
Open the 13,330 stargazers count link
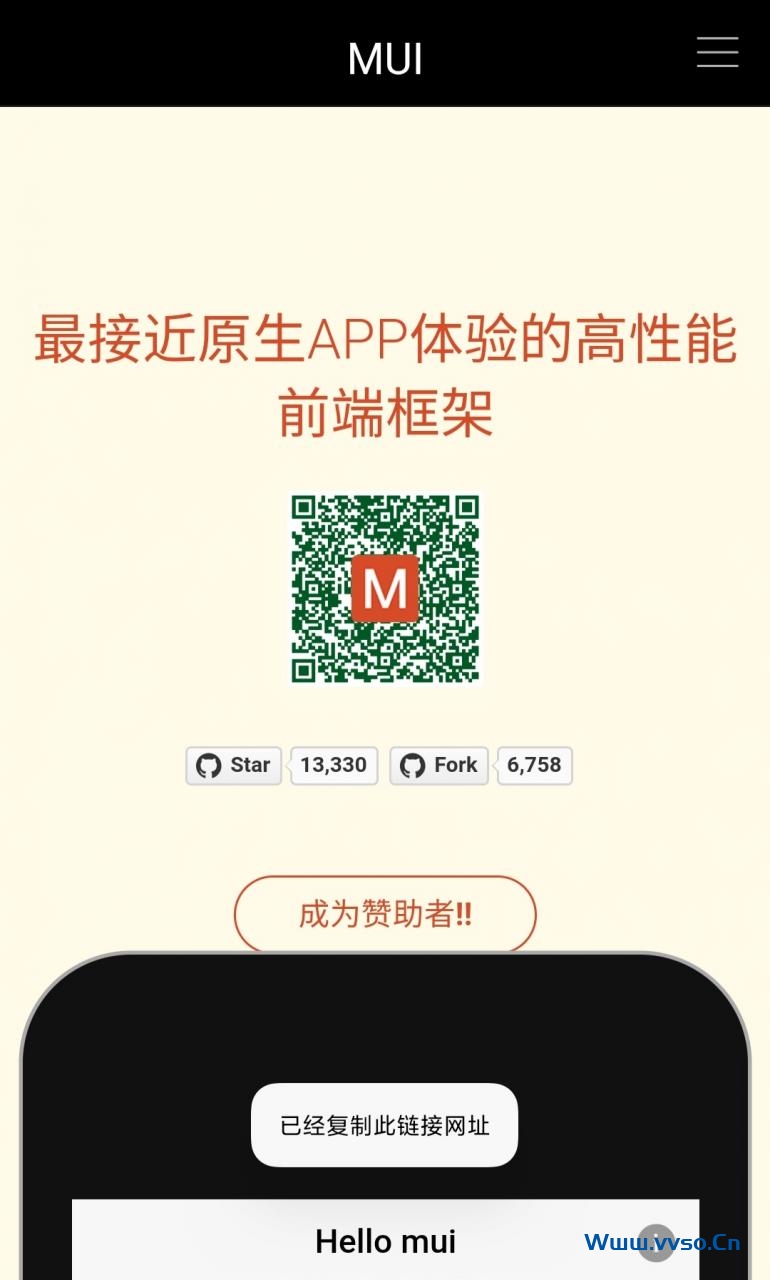coord(334,765)
